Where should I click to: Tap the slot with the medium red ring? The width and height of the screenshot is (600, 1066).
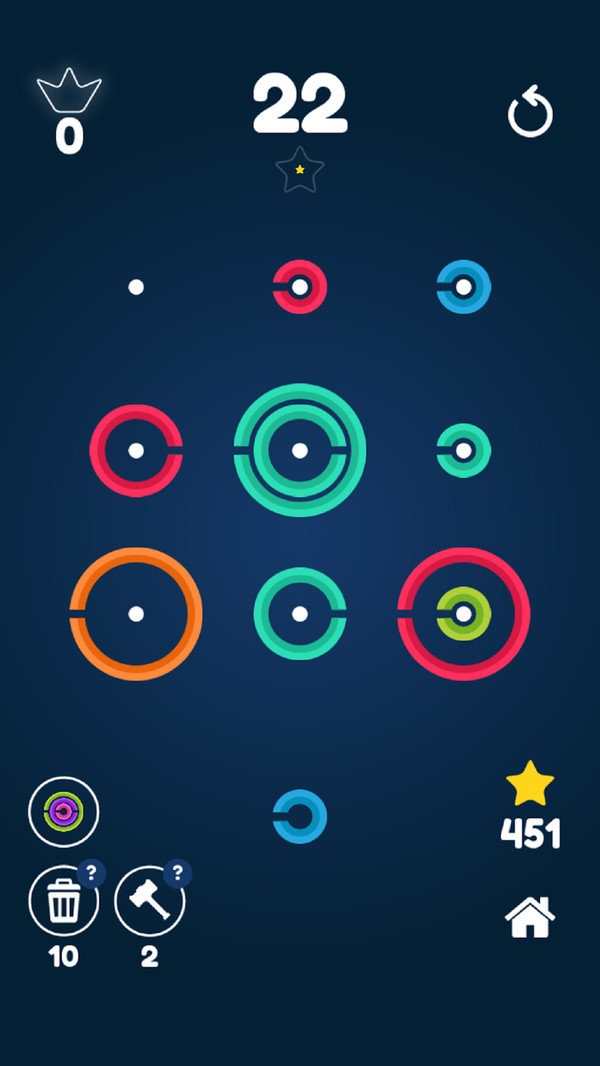coord(136,450)
